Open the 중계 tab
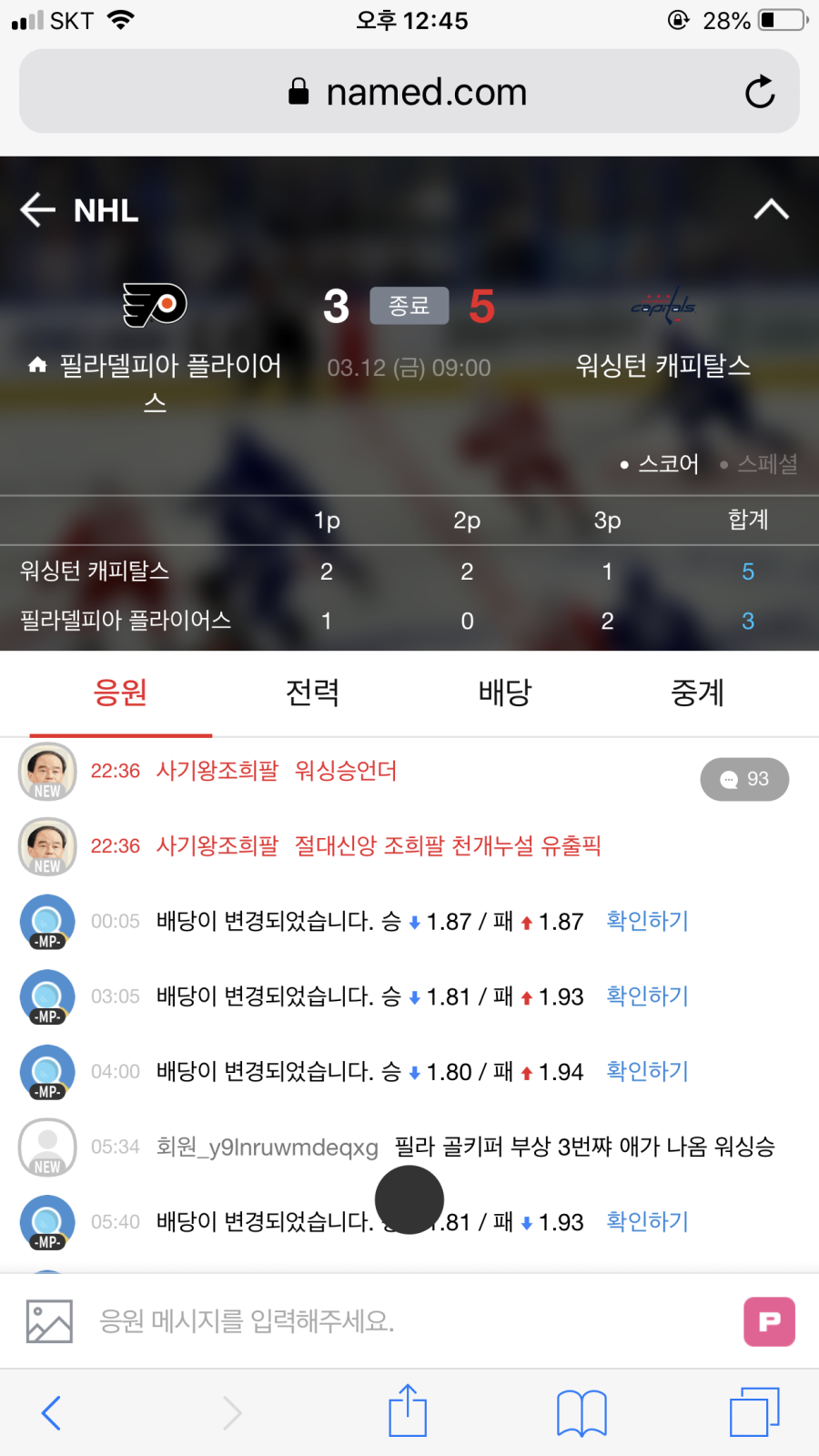Screen dimensions: 819x1456 coord(697,693)
